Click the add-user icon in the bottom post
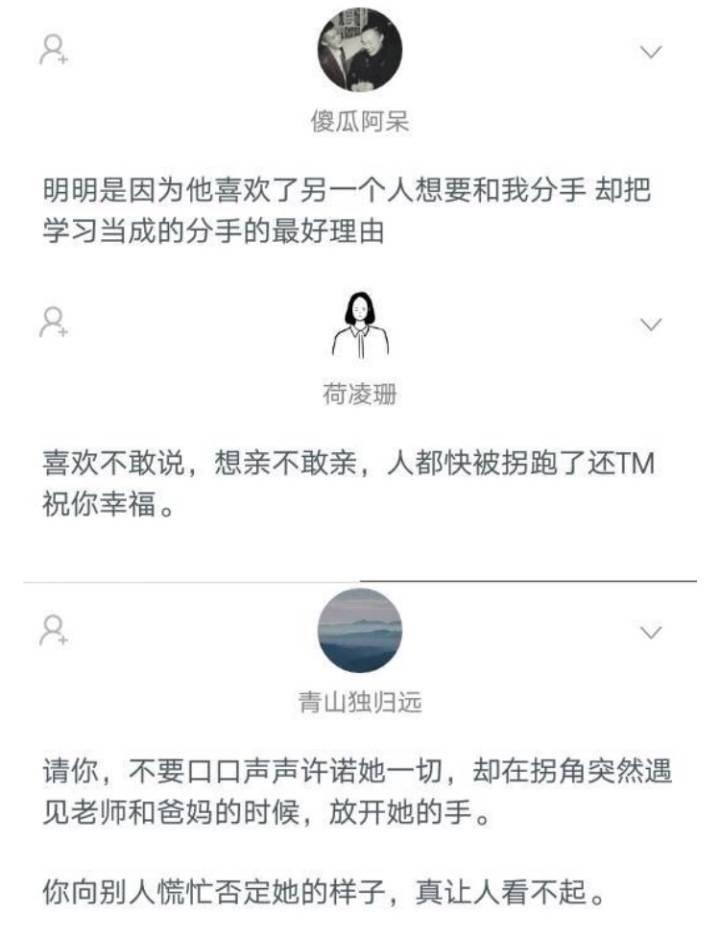 coord(52,630)
